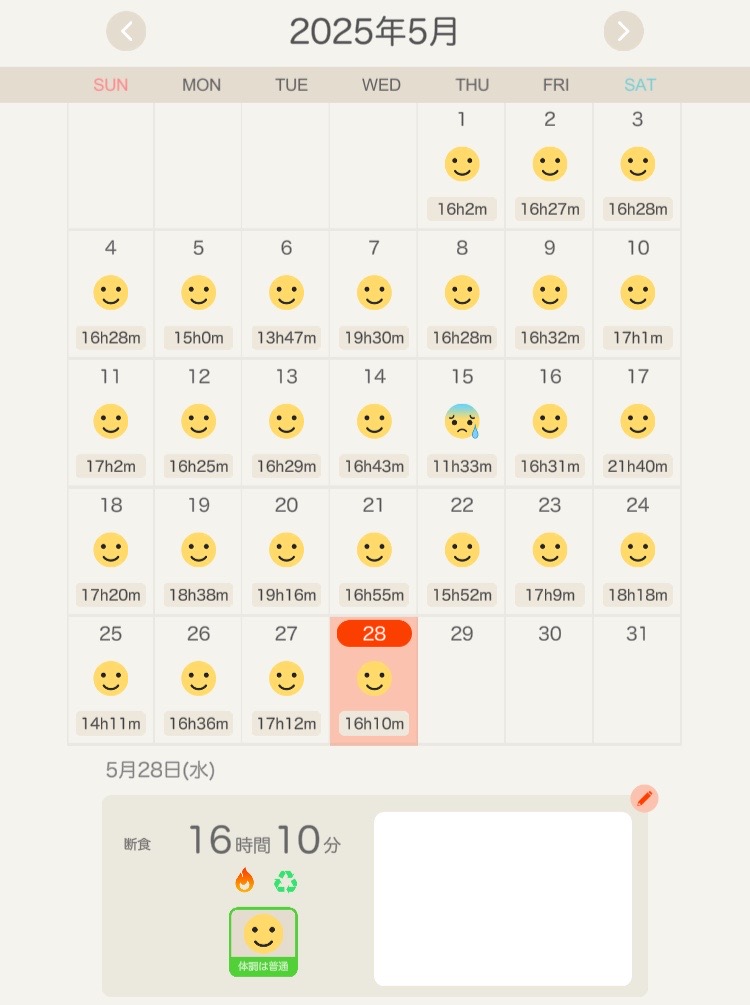Tap the memo note box
The image size is (750, 1005).
click(x=502, y=898)
